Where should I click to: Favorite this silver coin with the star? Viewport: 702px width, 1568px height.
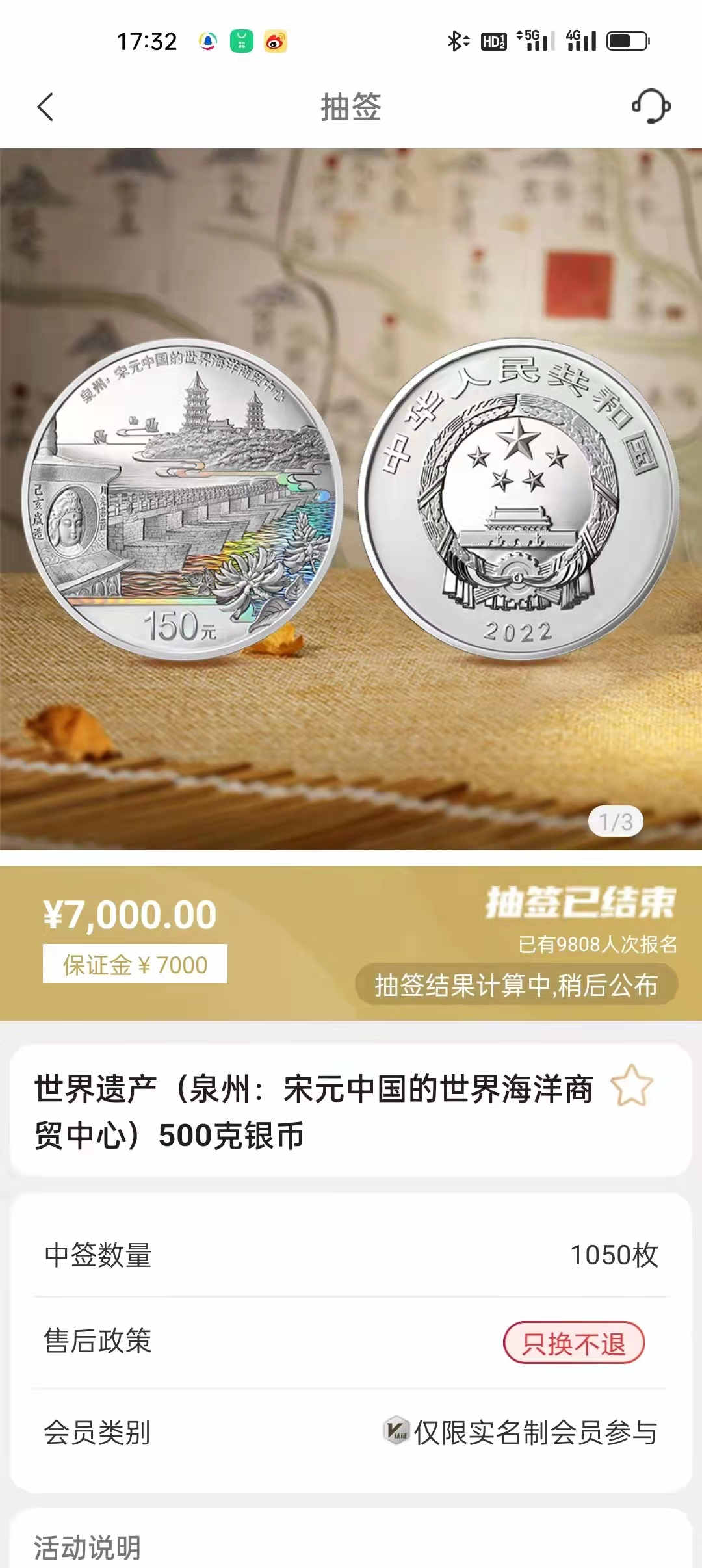[632, 1086]
